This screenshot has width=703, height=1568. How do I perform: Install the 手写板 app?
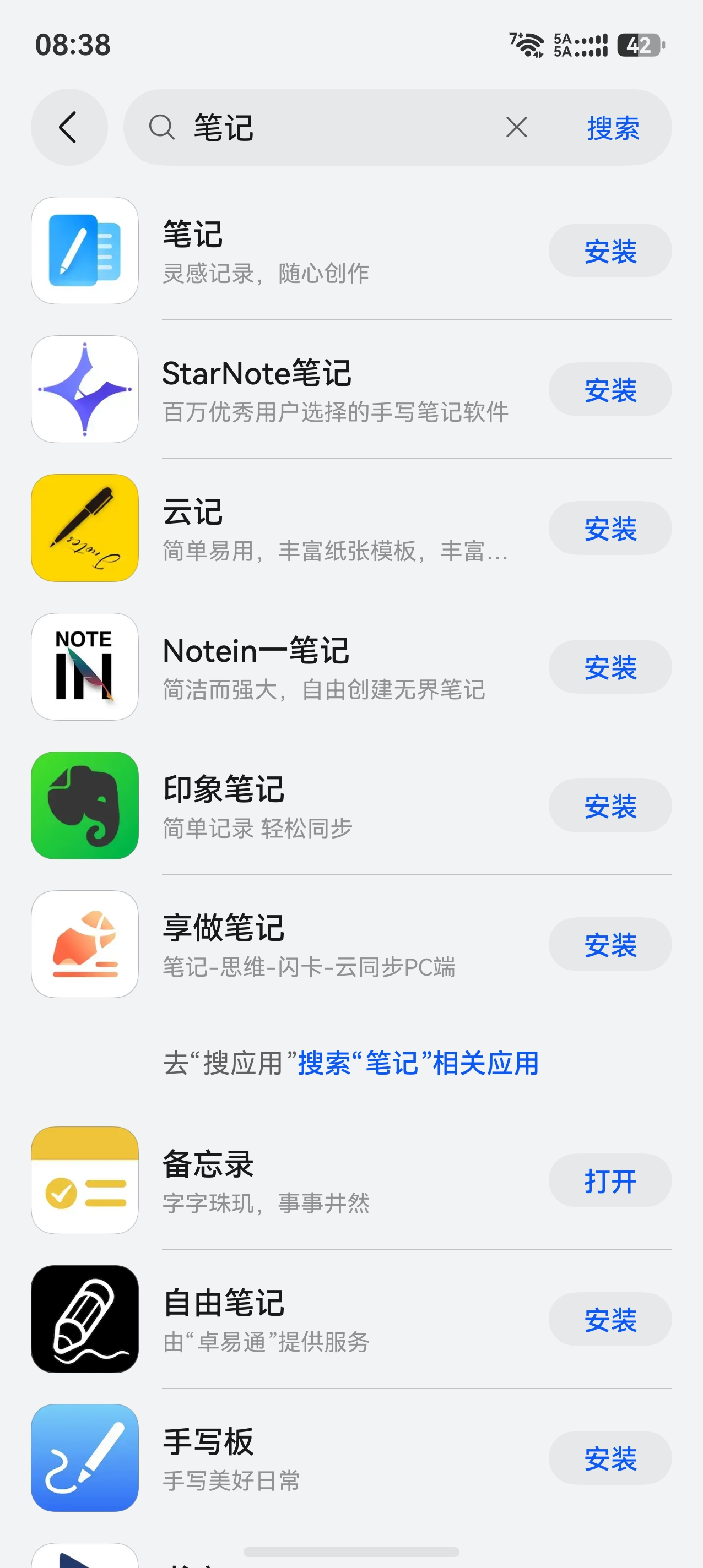(610, 1458)
